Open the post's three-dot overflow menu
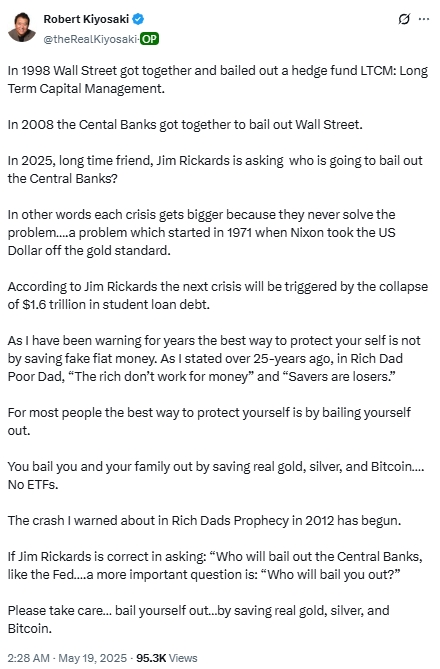Viewport: 440px width, 669px height. coord(424,19)
